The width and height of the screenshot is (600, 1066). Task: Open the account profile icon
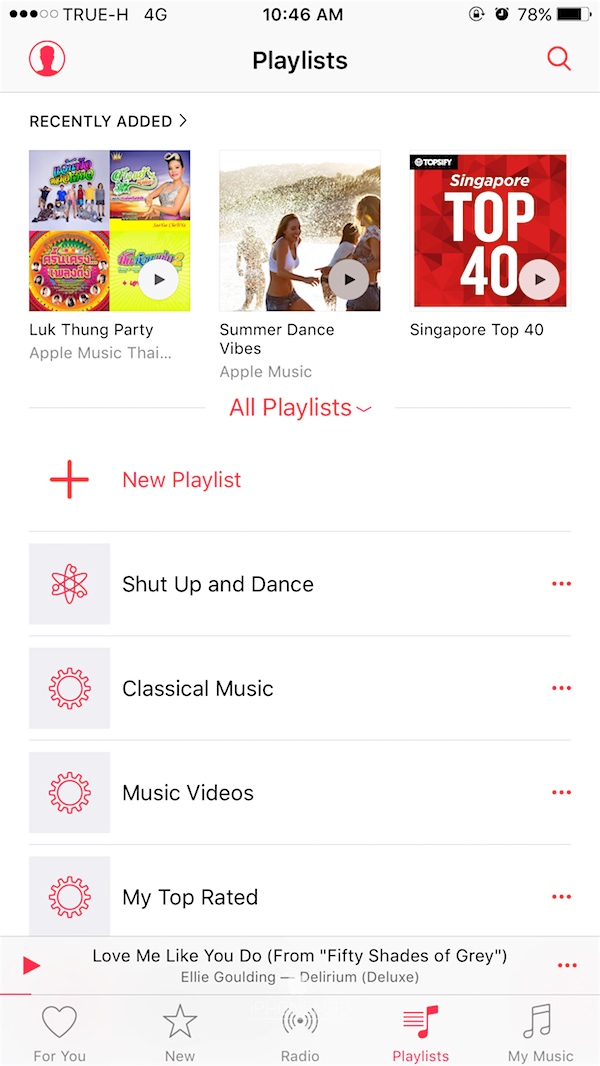(x=47, y=59)
